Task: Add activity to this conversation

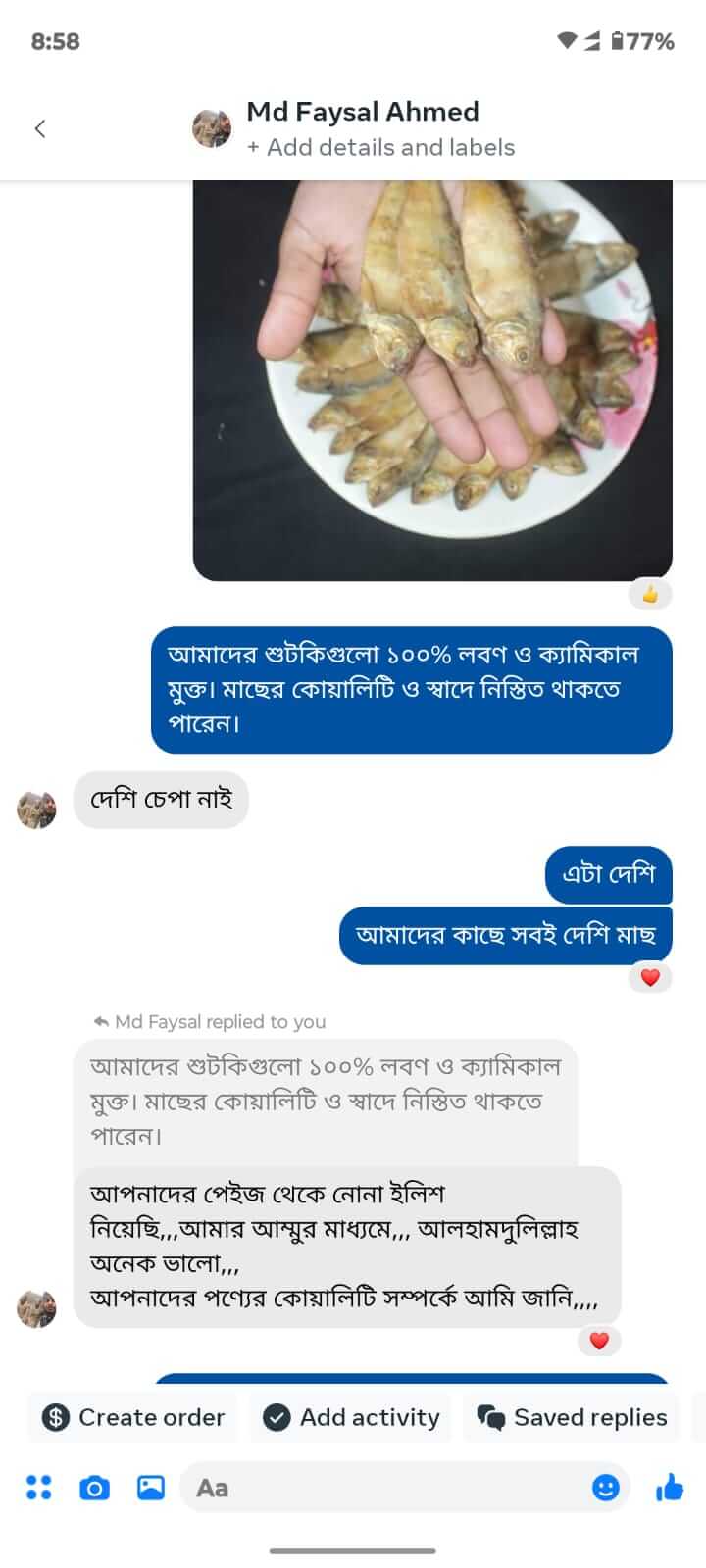Action: [x=351, y=1417]
